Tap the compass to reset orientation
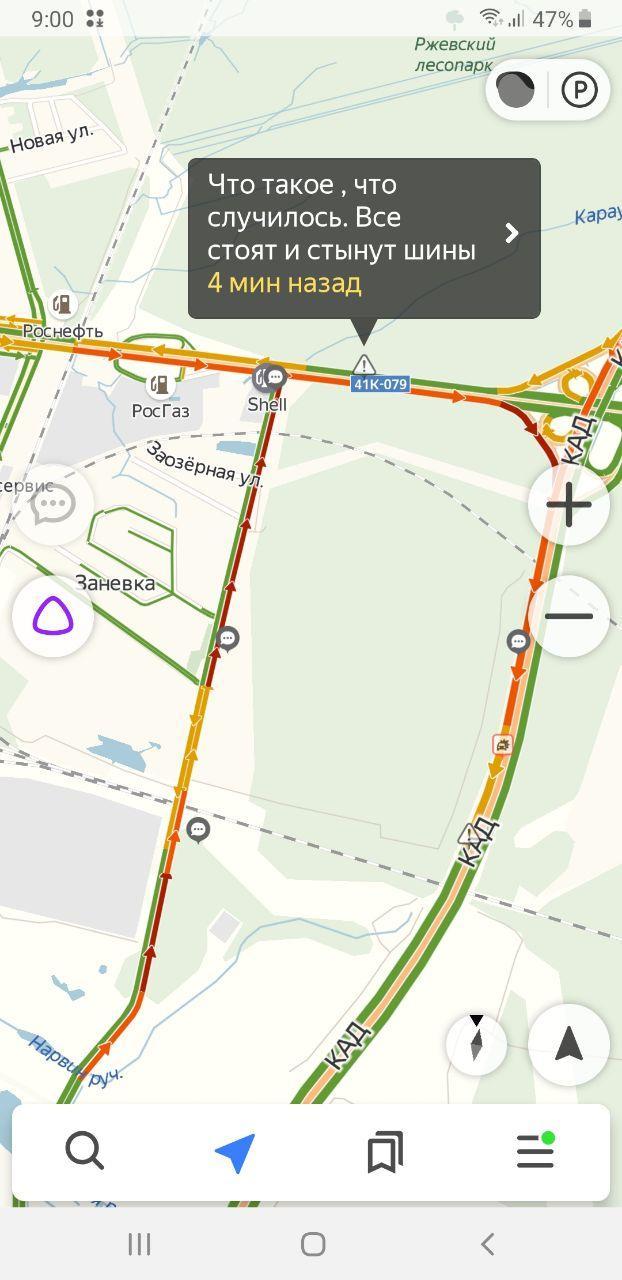Screen dimensions: 622x1280 tap(476, 1045)
